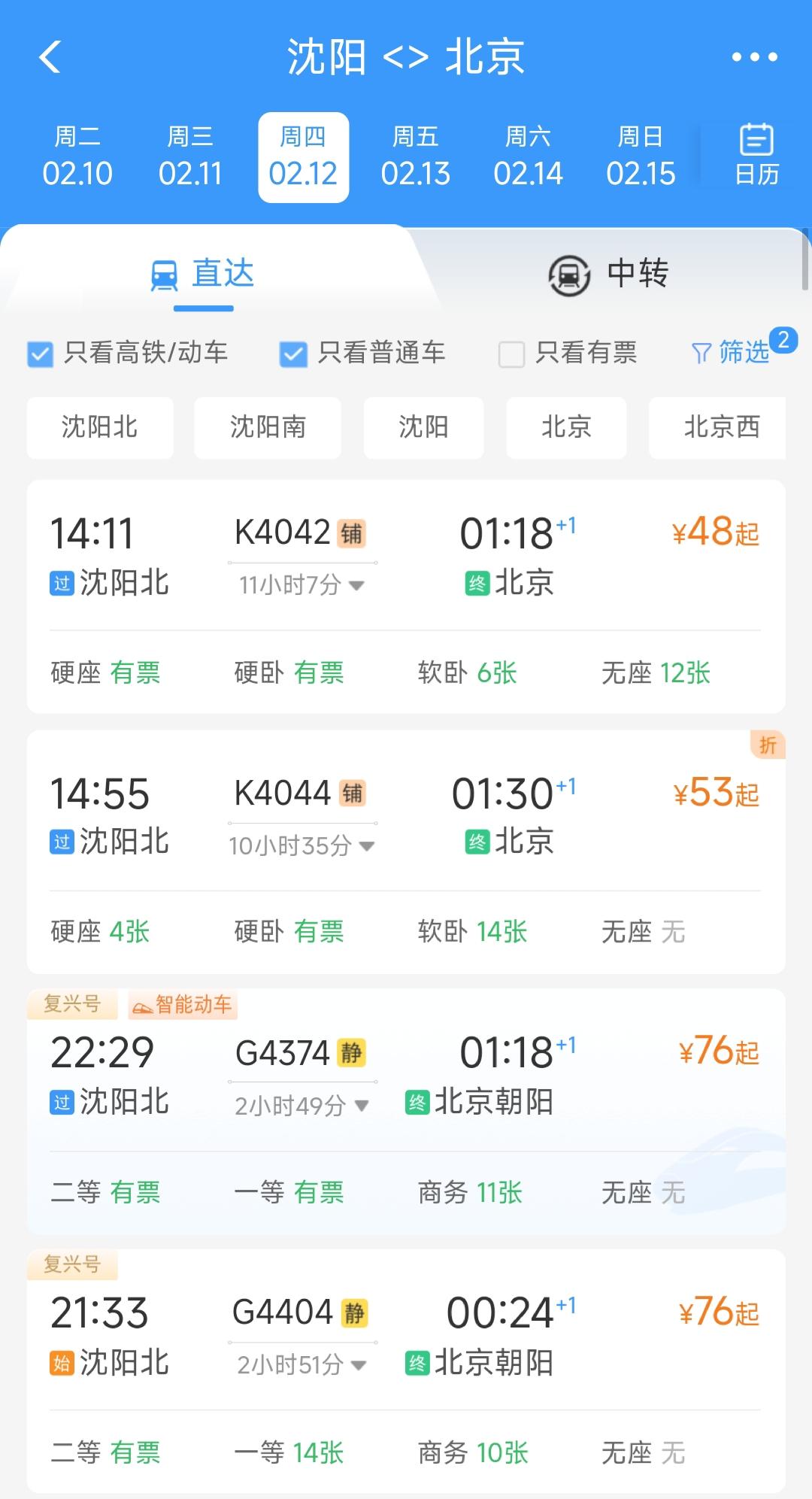Uncheck 只看普通车

(292, 354)
